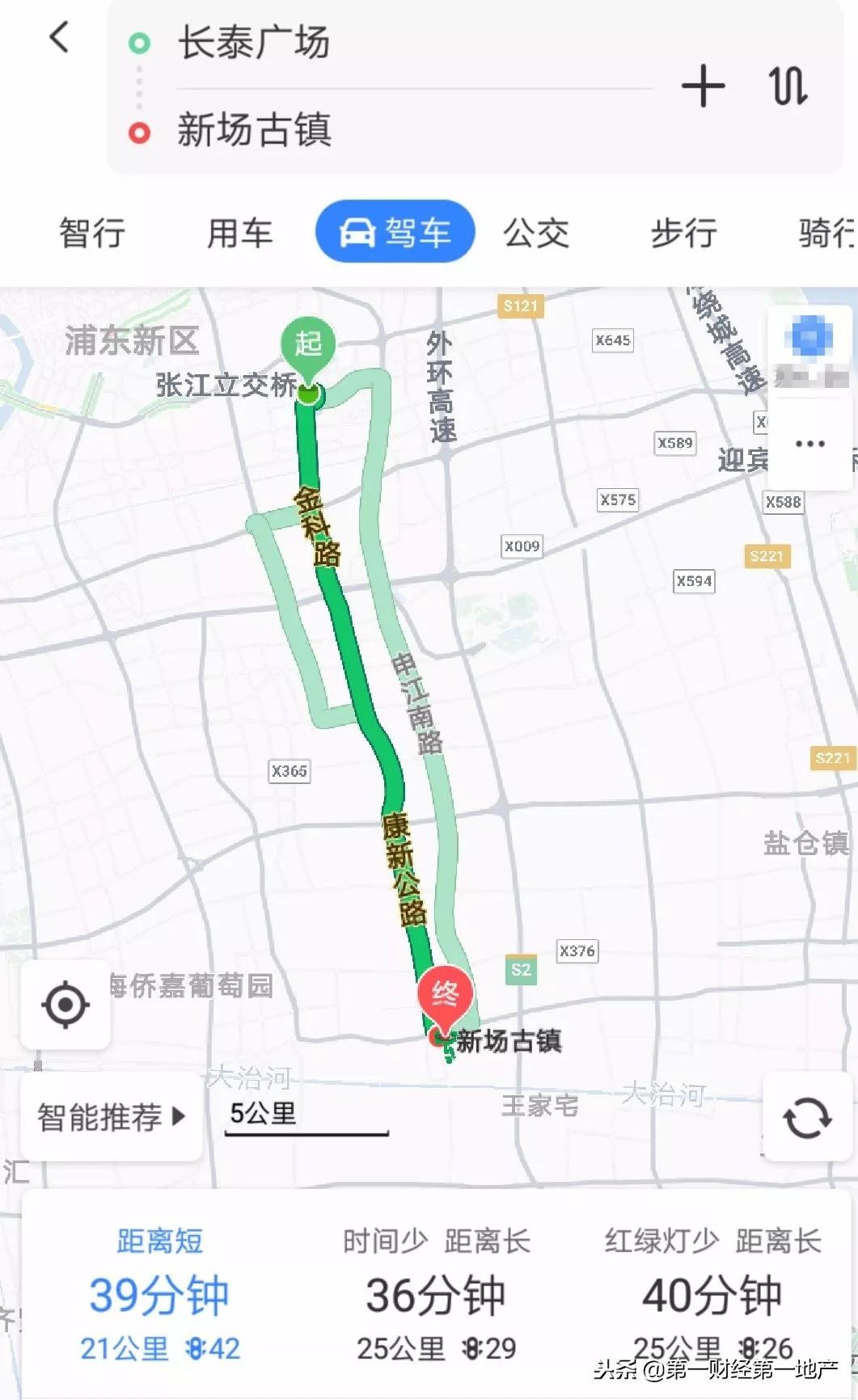Go back using the top-left arrow
The height and width of the screenshot is (1400, 858).
[x=59, y=38]
